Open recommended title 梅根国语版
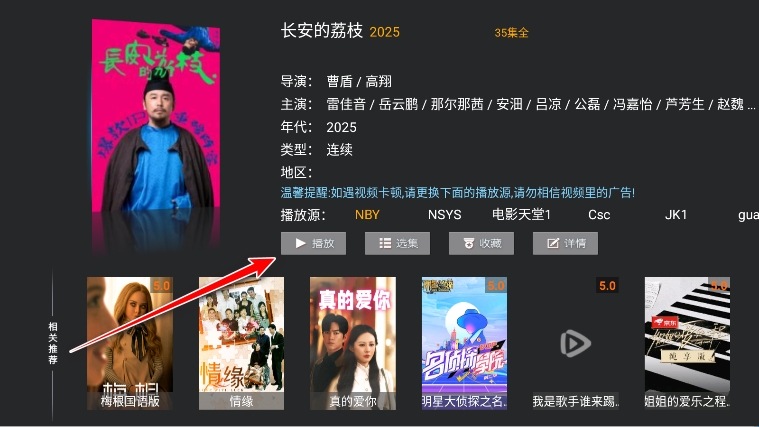759x427 pixels. tap(130, 343)
